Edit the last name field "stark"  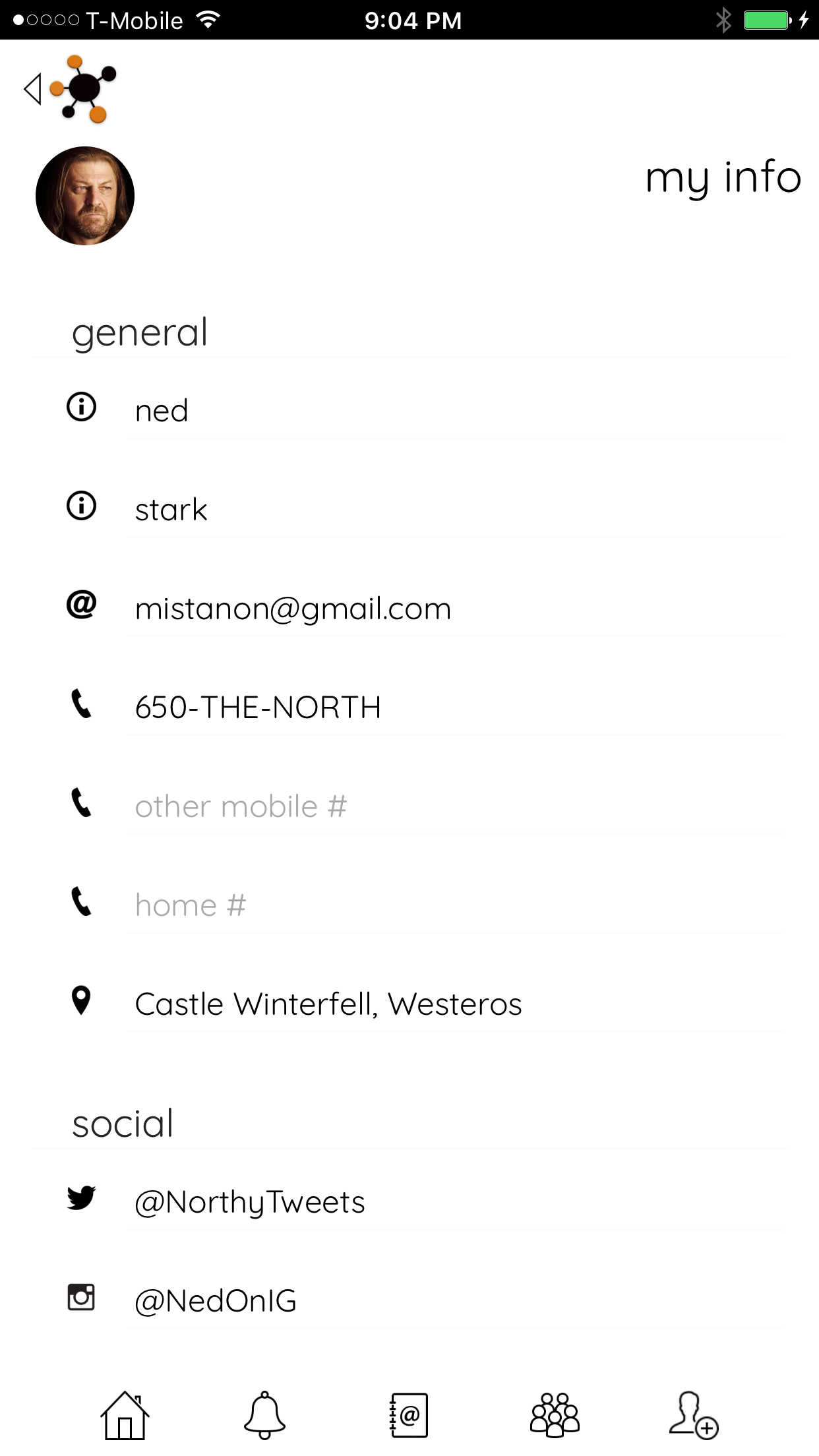tap(455, 510)
